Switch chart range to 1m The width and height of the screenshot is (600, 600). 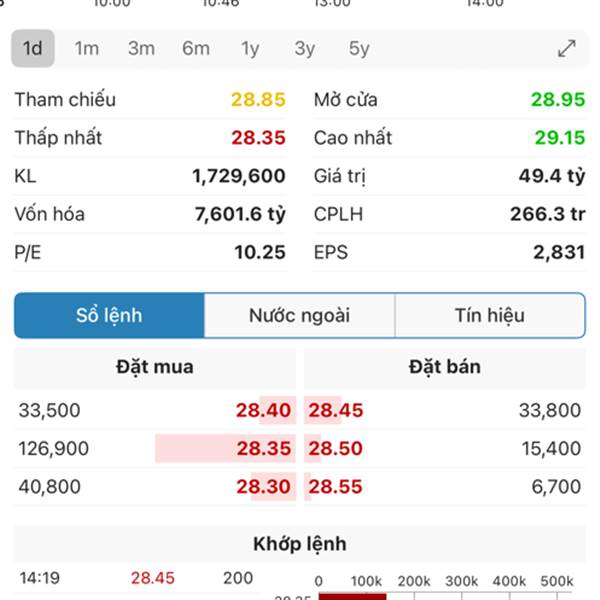pos(87,48)
